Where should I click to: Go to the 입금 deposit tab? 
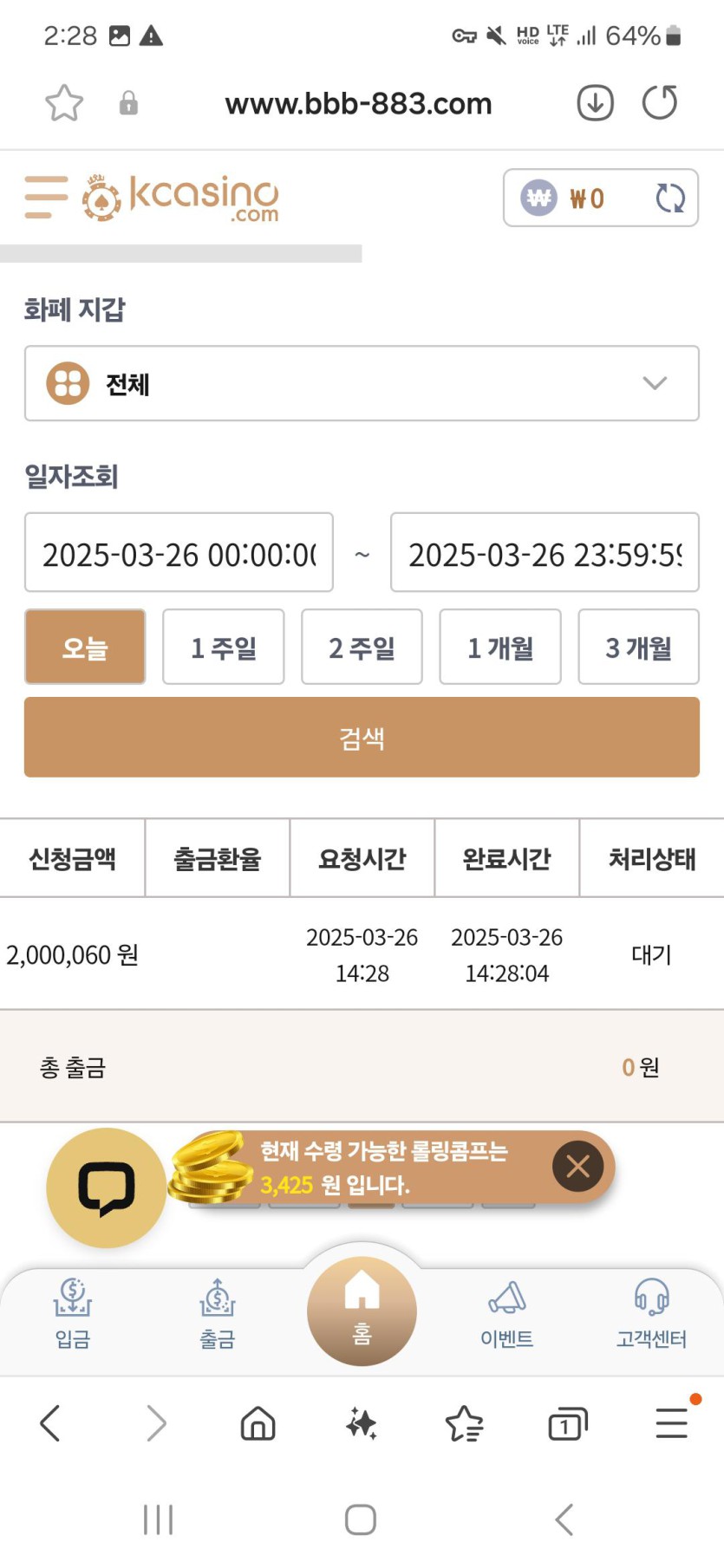pos(73,1314)
